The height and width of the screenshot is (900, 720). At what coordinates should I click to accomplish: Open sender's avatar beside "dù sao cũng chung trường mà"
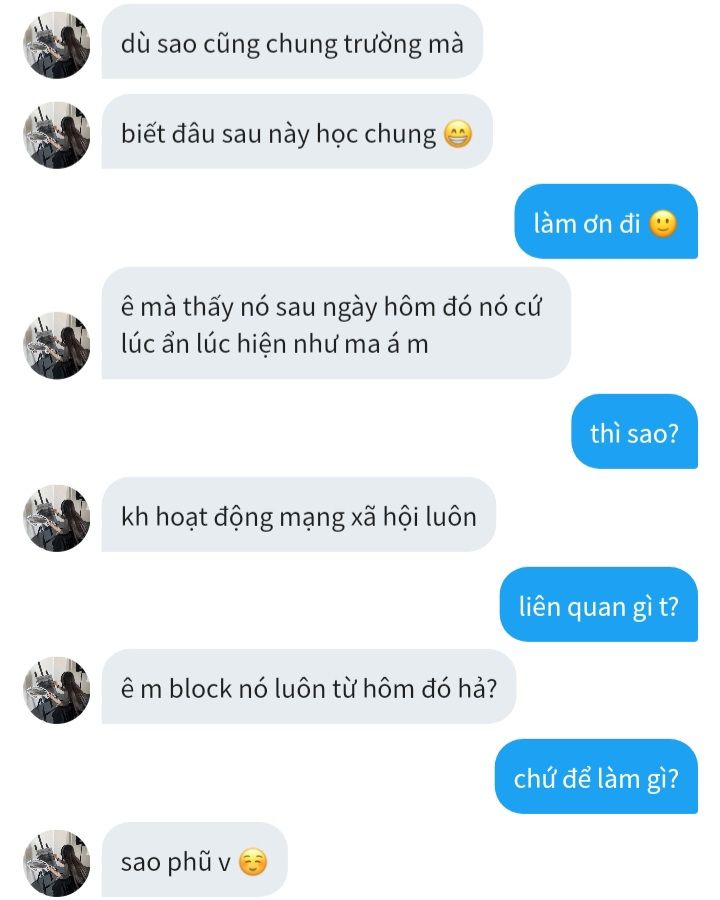tap(57, 44)
